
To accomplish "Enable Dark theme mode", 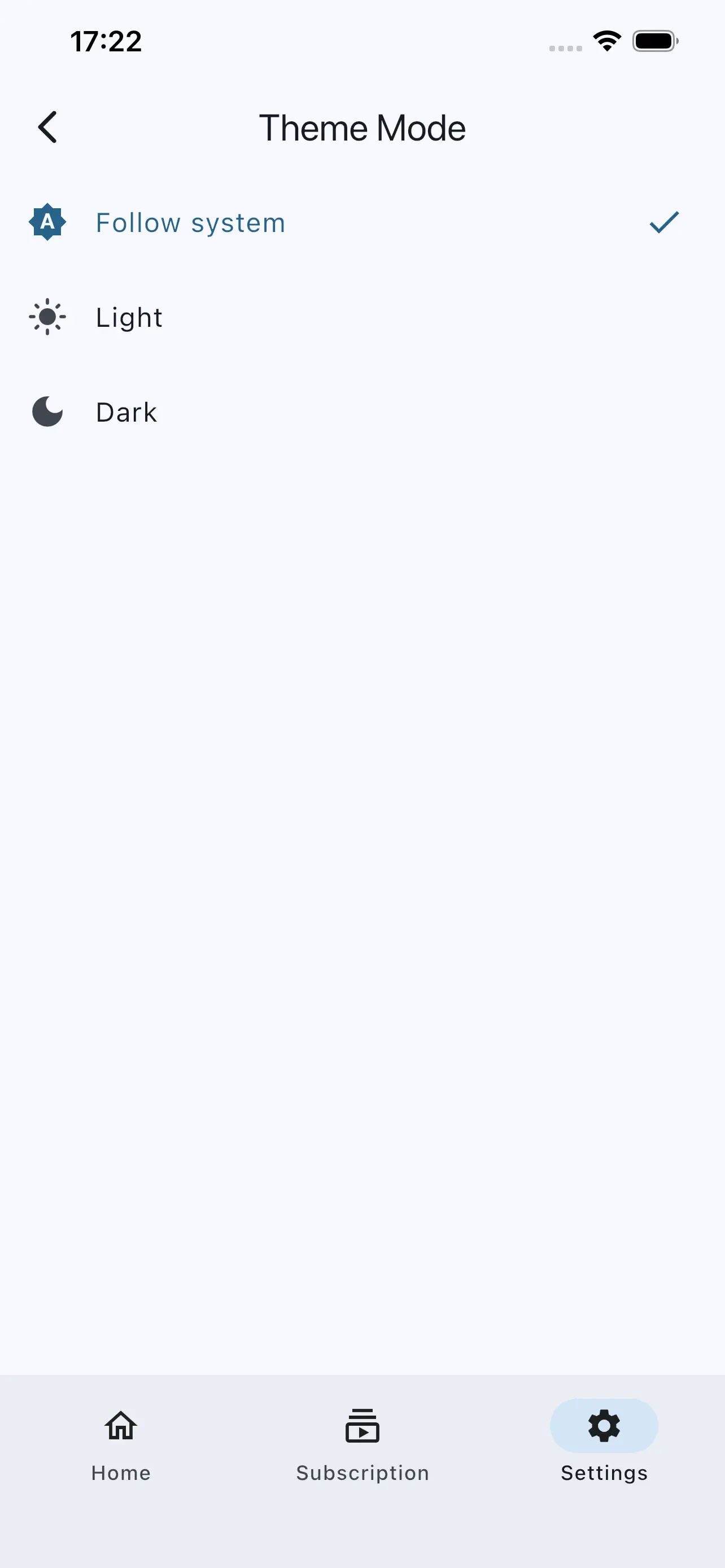I will (126, 412).
